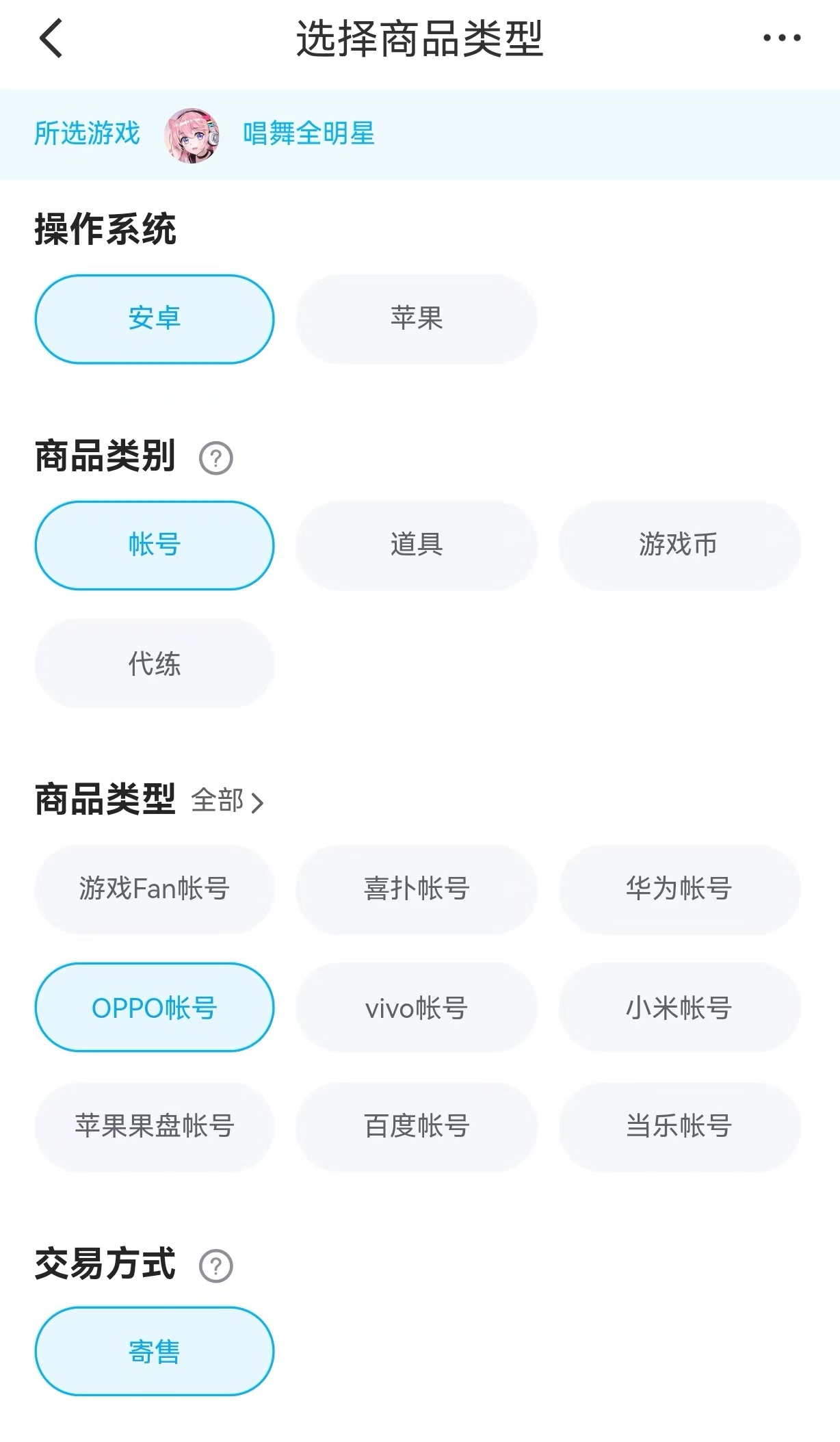
Task: Pick the 道具 category
Action: click(416, 545)
